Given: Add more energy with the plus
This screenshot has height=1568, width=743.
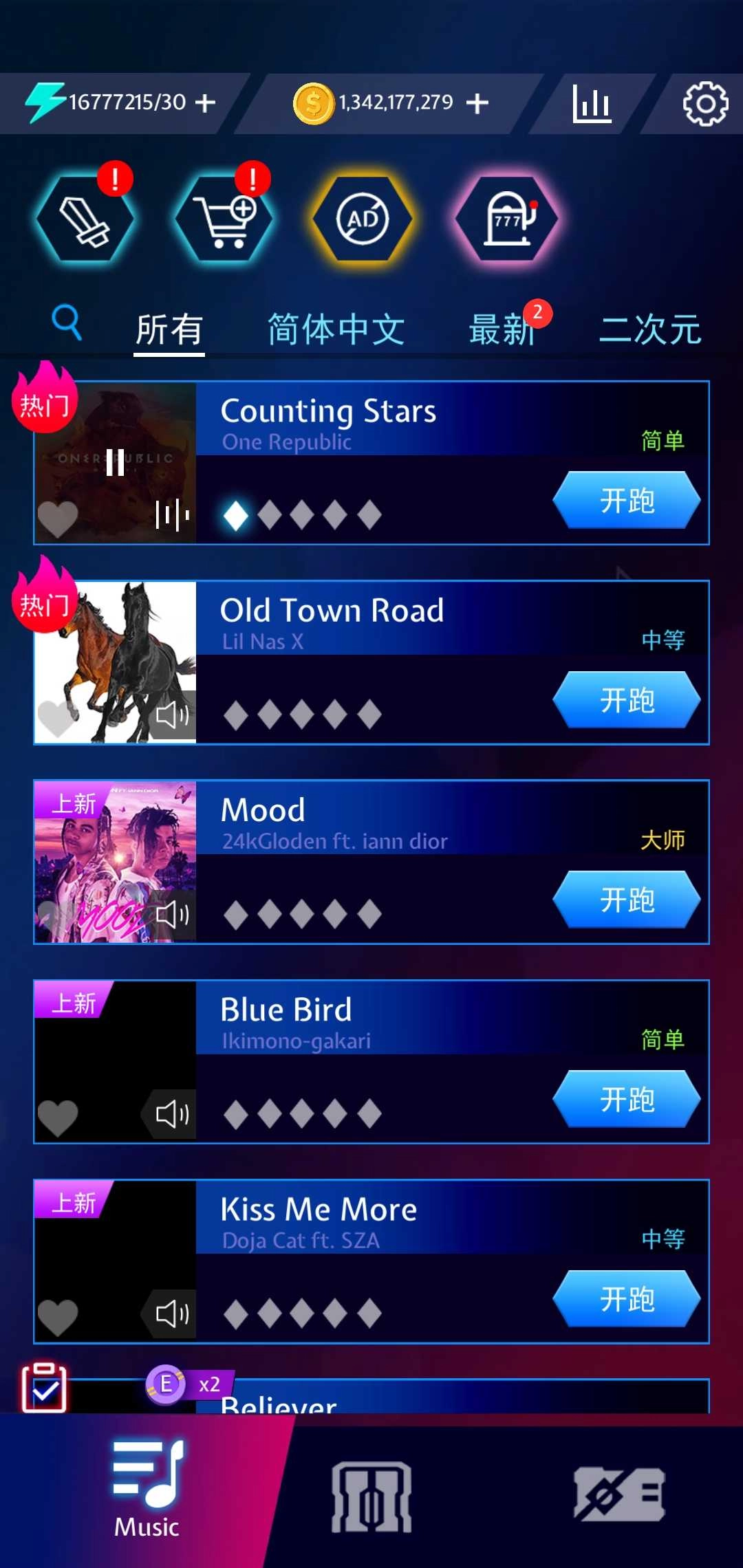Looking at the screenshot, I should tap(205, 103).
